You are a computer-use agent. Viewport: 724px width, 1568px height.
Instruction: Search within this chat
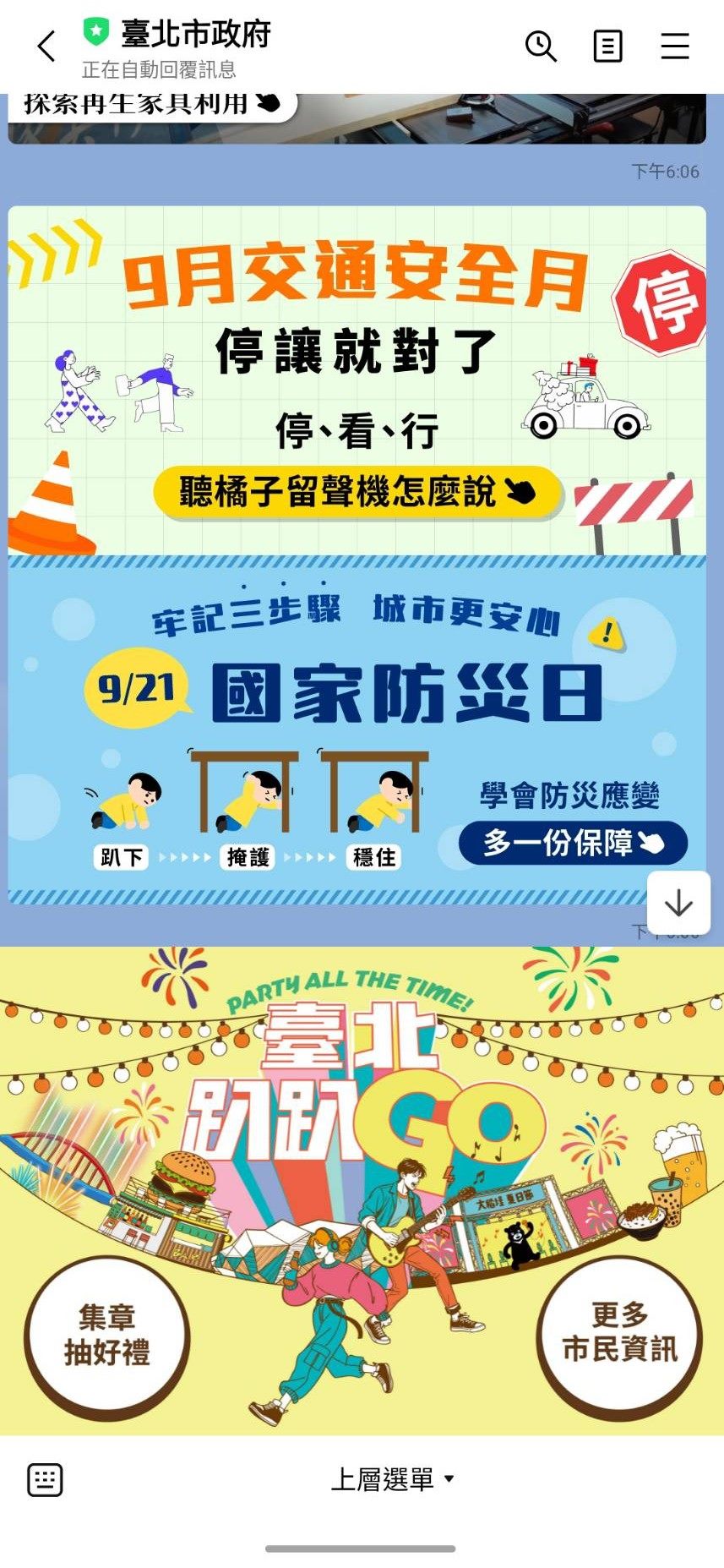coord(541,46)
